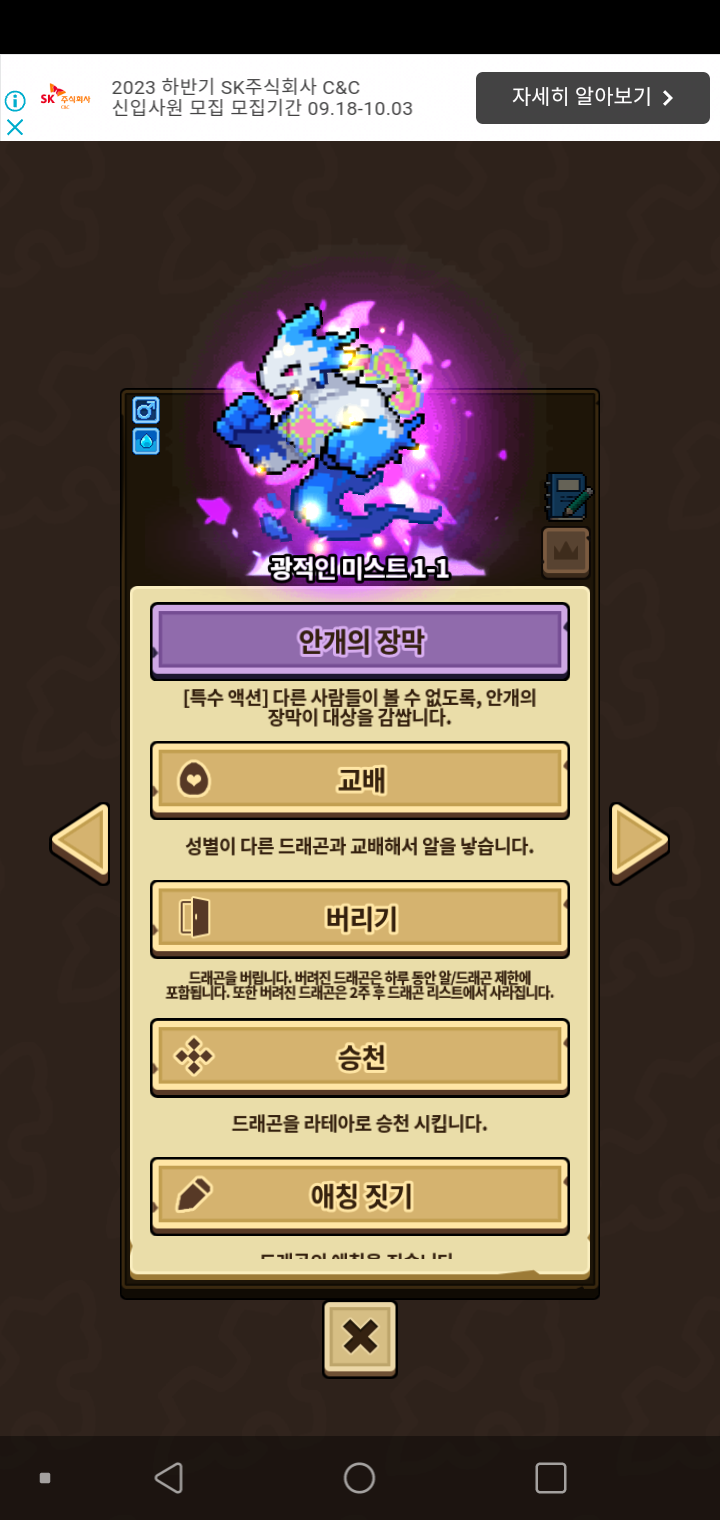Close the dragon menu with the X button
Image resolution: width=720 pixels, height=1520 pixels.
[360, 1337]
